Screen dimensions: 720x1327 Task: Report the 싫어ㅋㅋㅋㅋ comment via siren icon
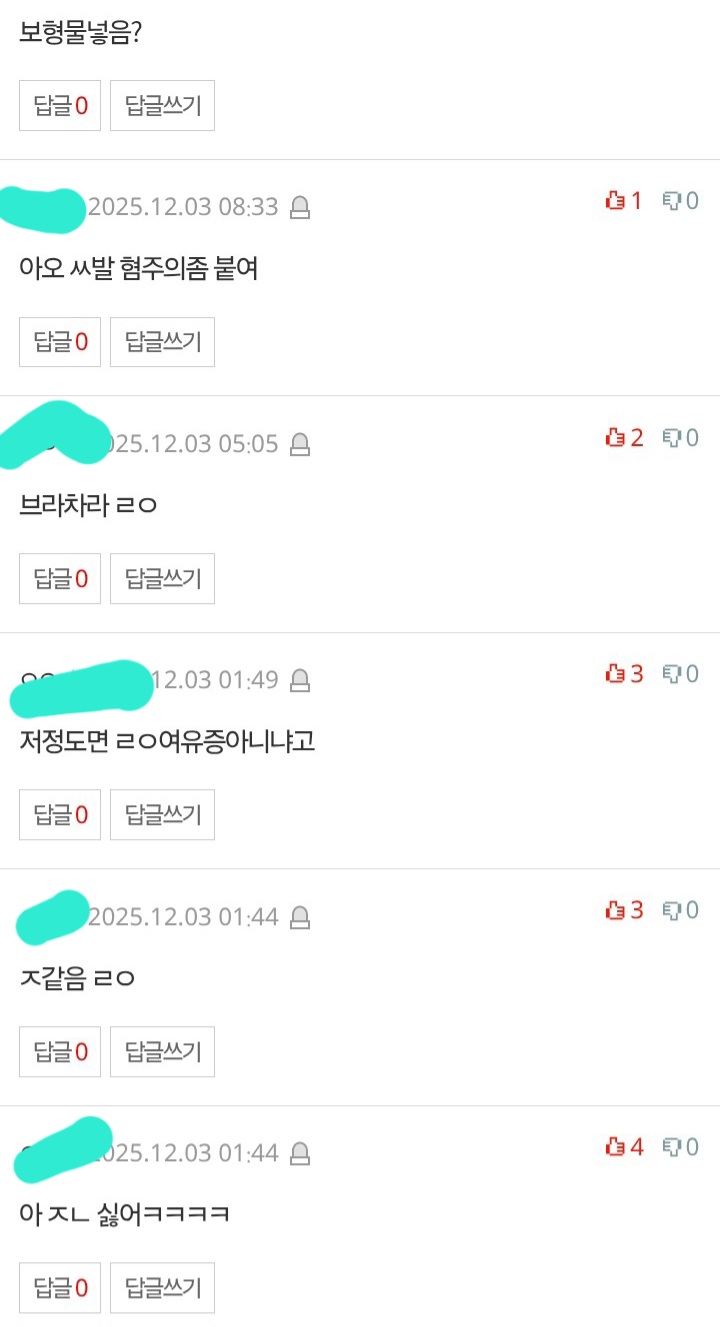click(299, 1154)
